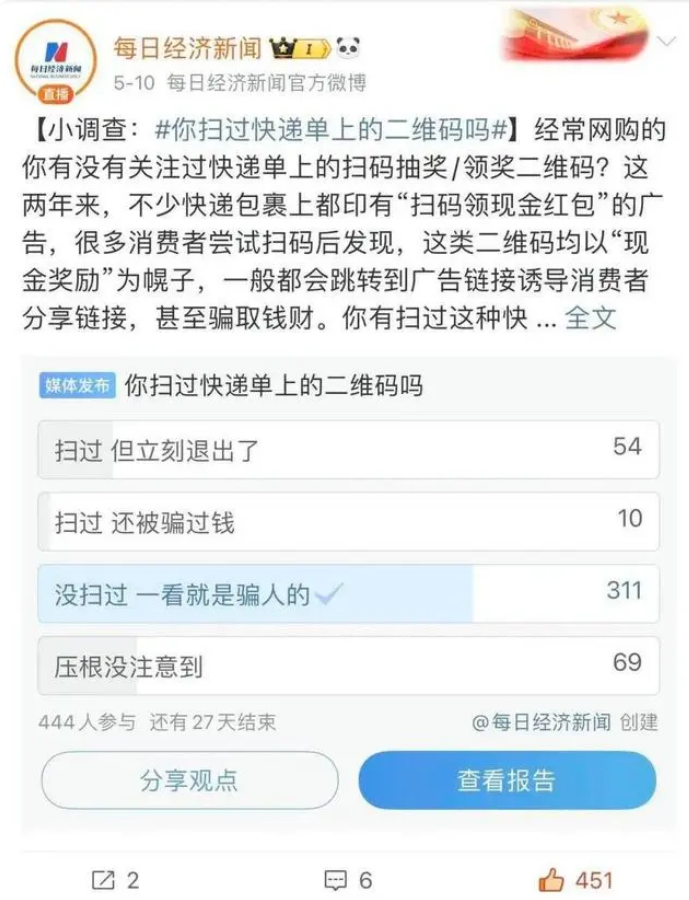
Task: Select poll option 压根没注意到
Action: (347, 665)
